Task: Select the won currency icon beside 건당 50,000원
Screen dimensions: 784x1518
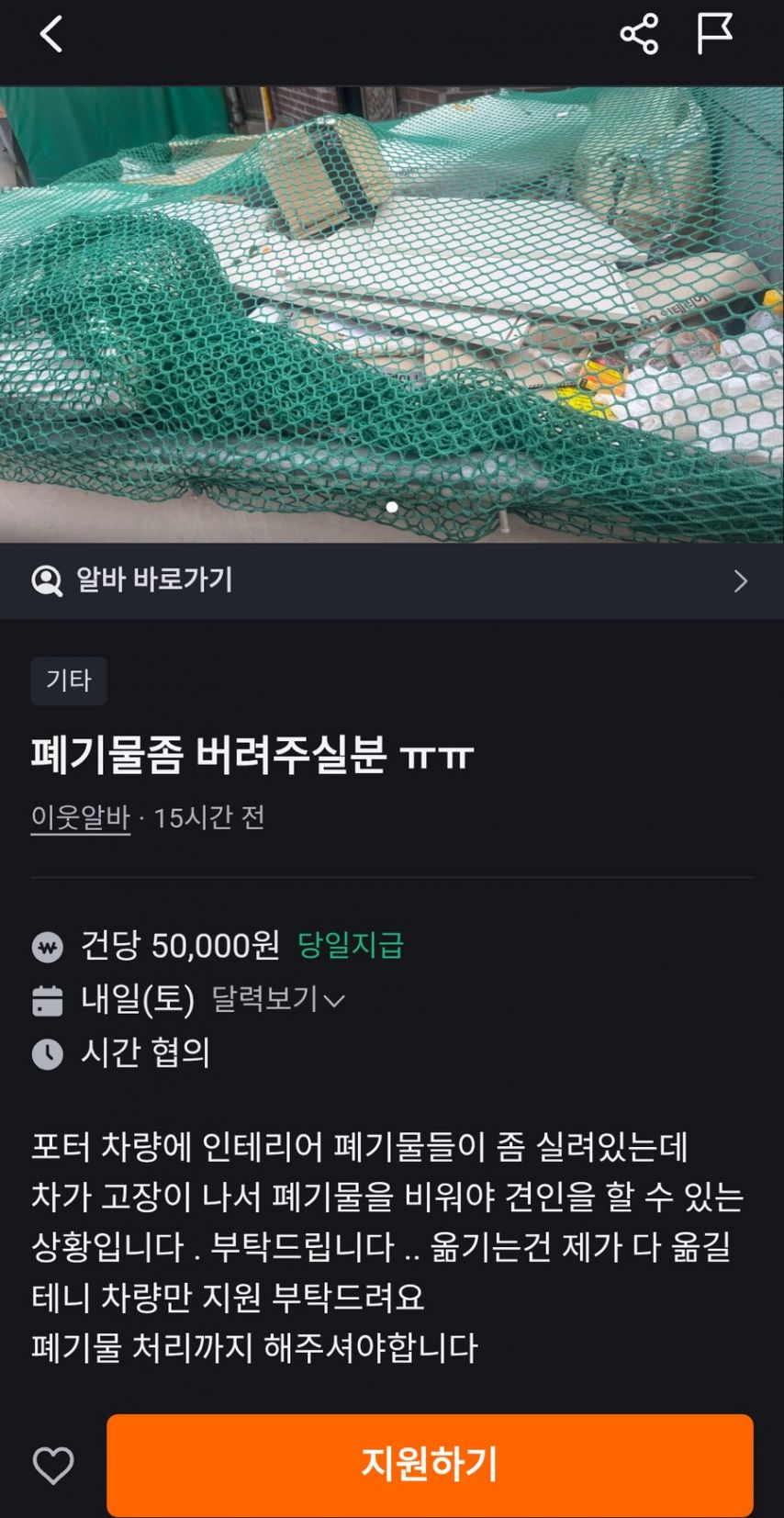Action: (47, 946)
